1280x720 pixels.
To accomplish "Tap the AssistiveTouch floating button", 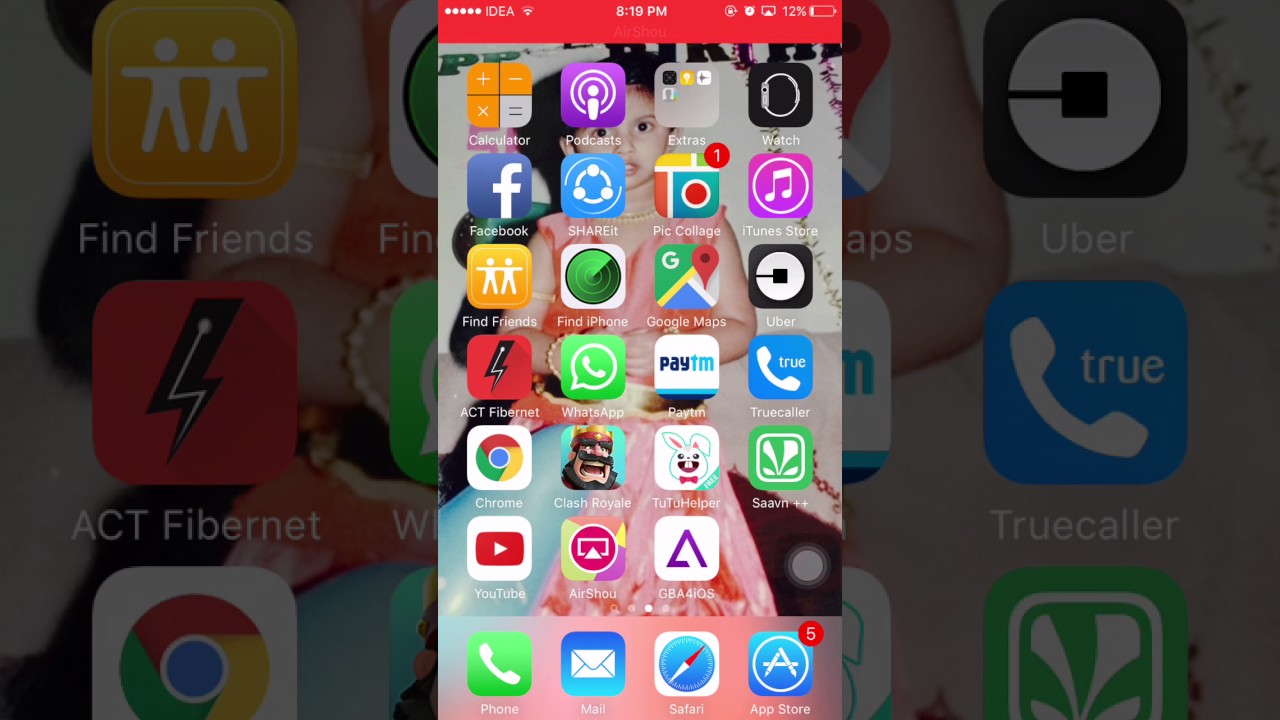I will 806,566.
